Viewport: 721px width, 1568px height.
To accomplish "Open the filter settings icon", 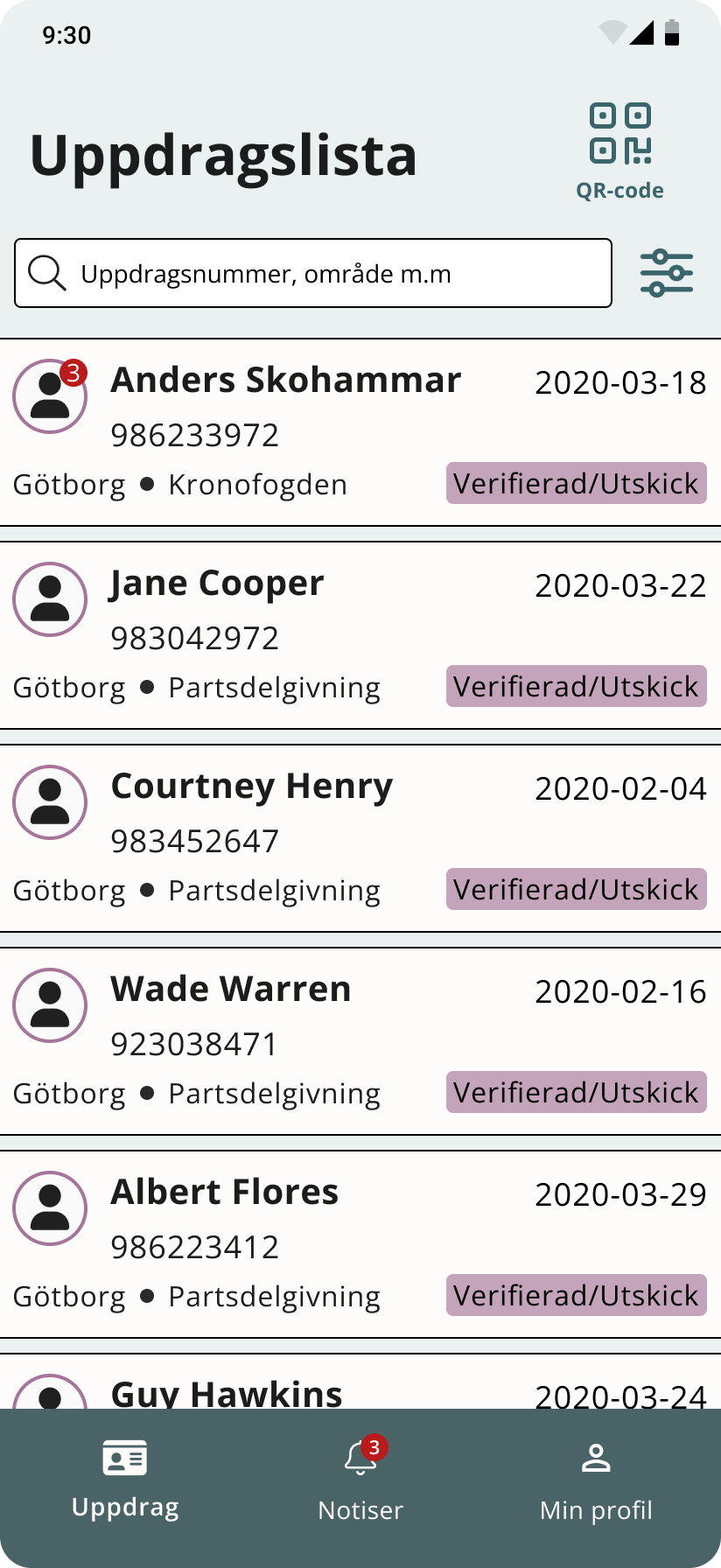I will click(x=667, y=273).
